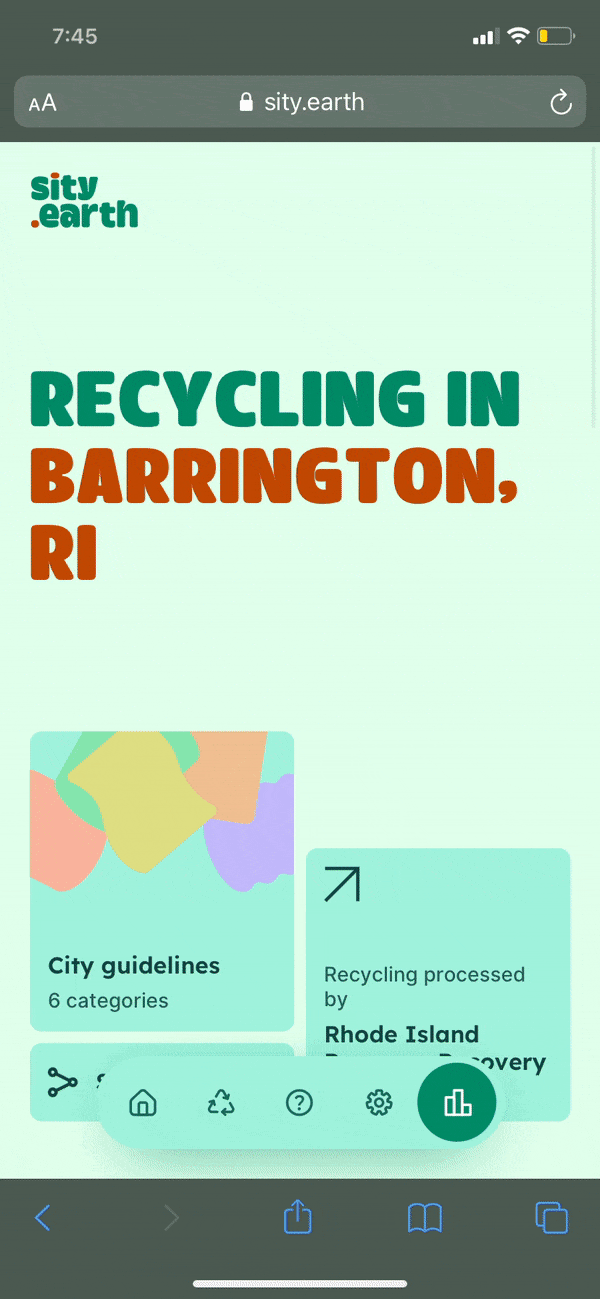Switch to the recycling tab
The width and height of the screenshot is (600, 1299).
coord(221,1103)
